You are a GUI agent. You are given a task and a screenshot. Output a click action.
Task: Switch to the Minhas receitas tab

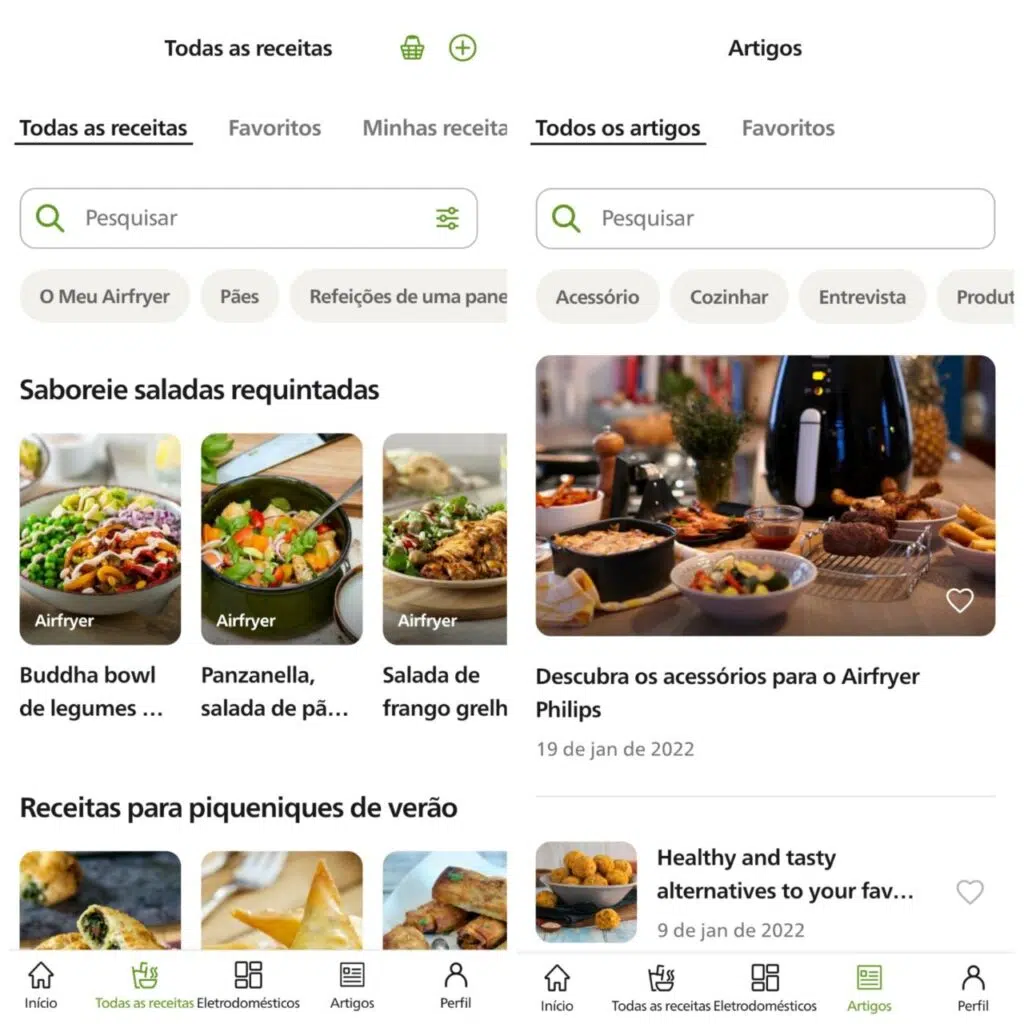click(x=434, y=128)
